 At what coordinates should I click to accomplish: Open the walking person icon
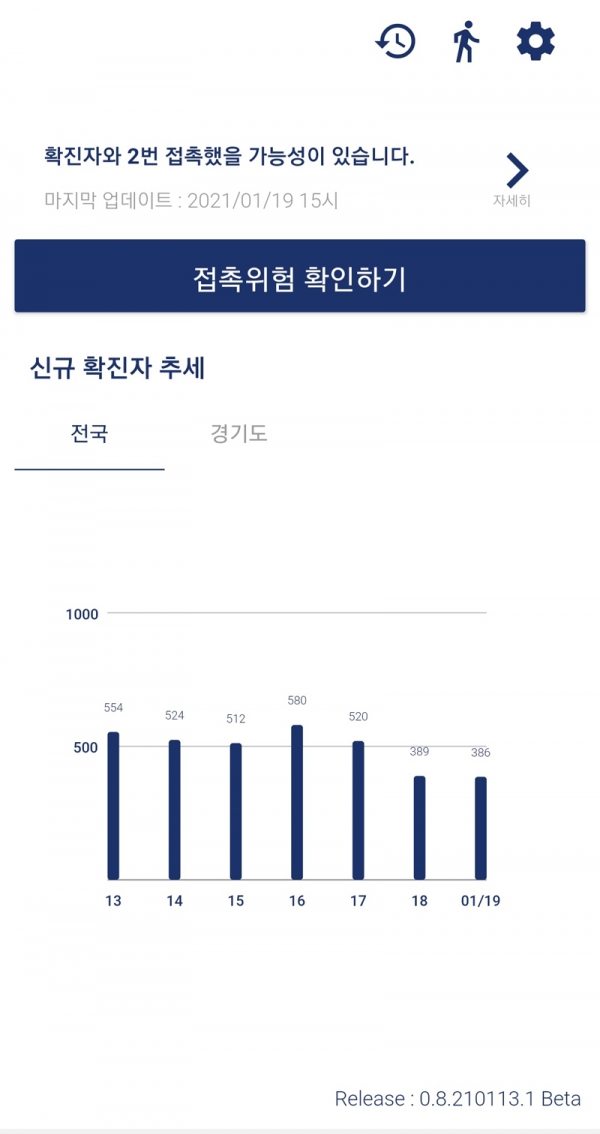tap(465, 42)
